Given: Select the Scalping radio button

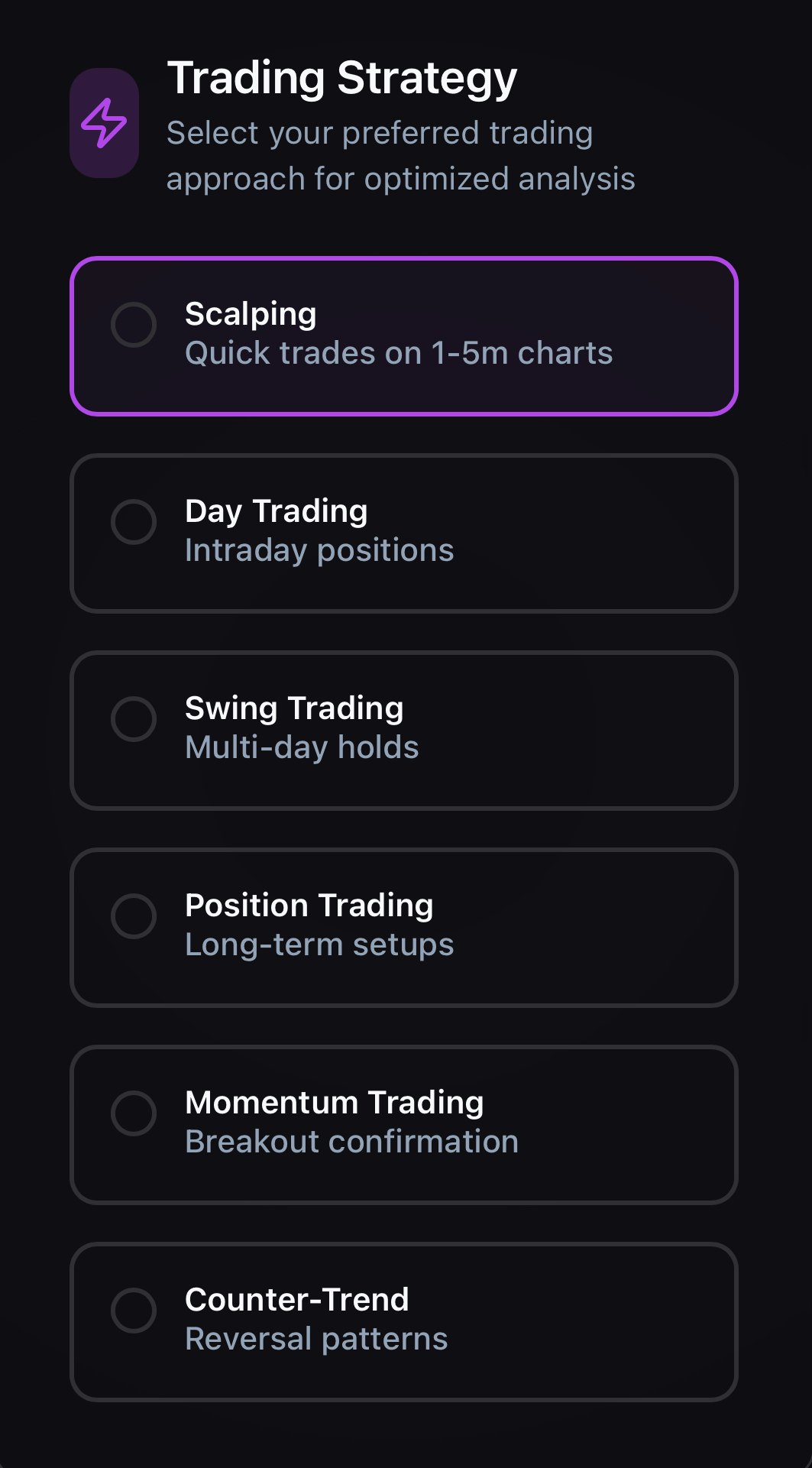Looking at the screenshot, I should (134, 326).
